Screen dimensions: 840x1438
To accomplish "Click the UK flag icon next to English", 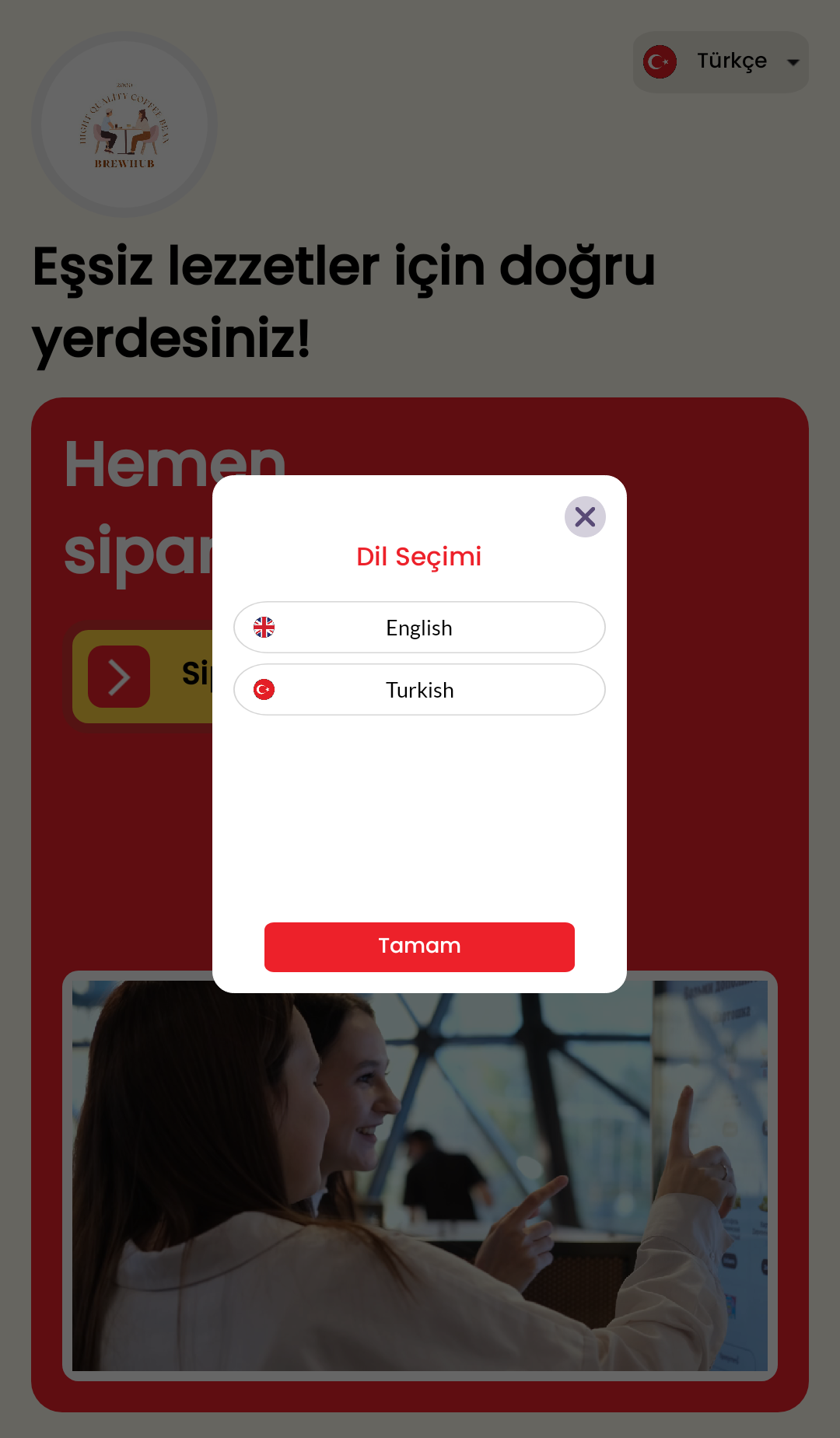I will tap(264, 627).
